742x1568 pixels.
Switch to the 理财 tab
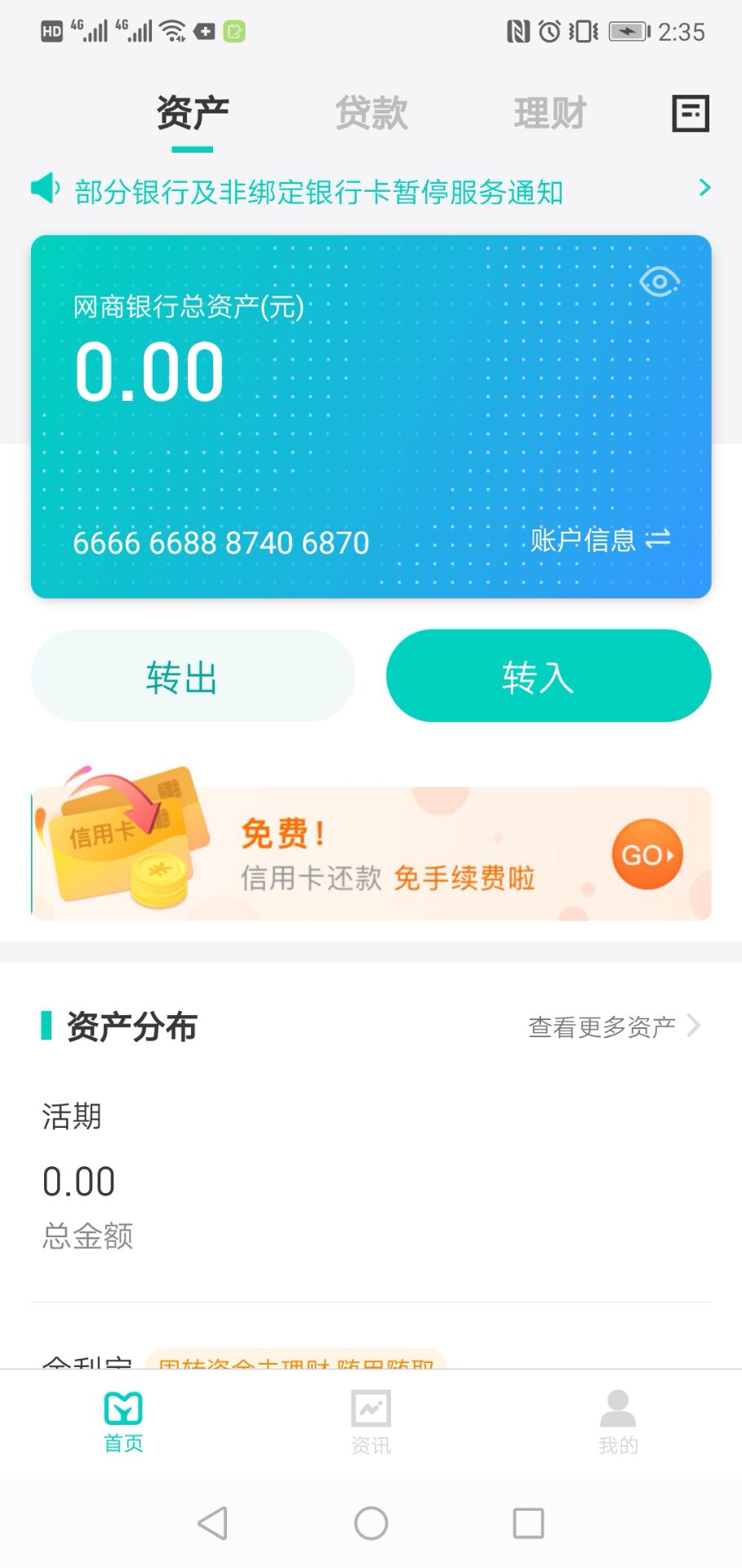click(x=550, y=114)
